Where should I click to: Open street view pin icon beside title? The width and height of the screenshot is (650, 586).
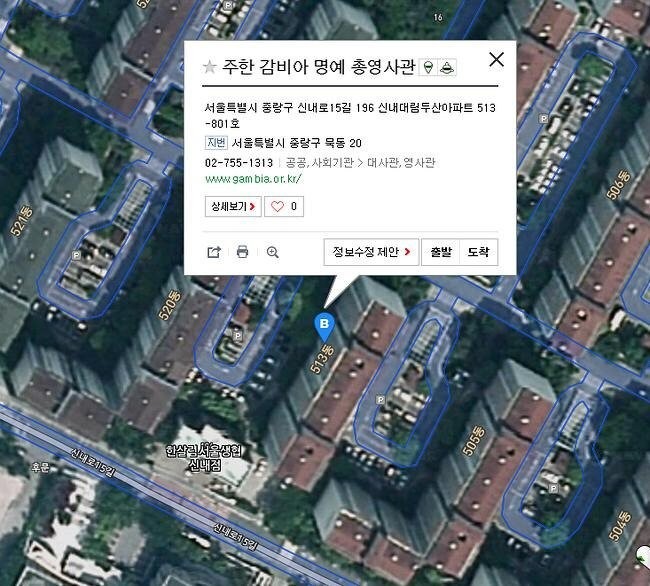428,67
